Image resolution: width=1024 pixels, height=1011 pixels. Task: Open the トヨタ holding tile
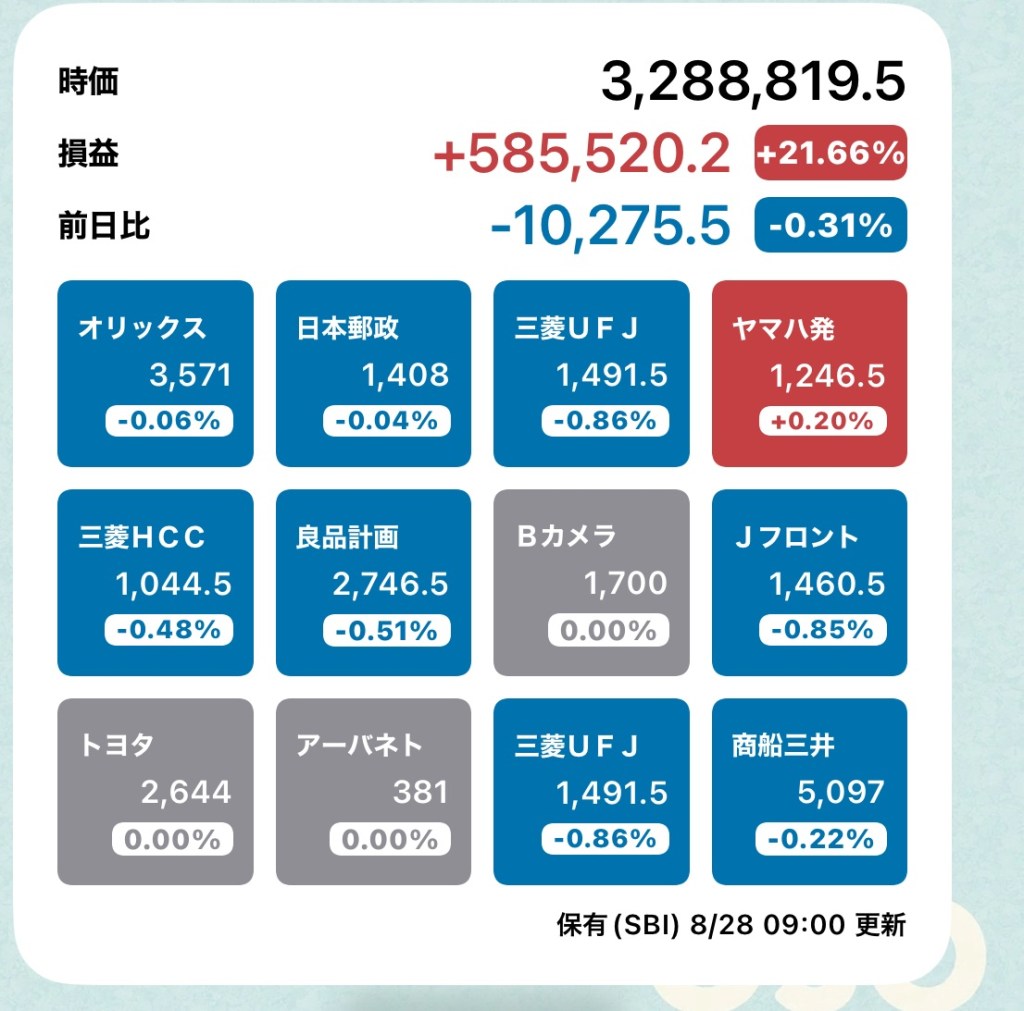pos(155,791)
